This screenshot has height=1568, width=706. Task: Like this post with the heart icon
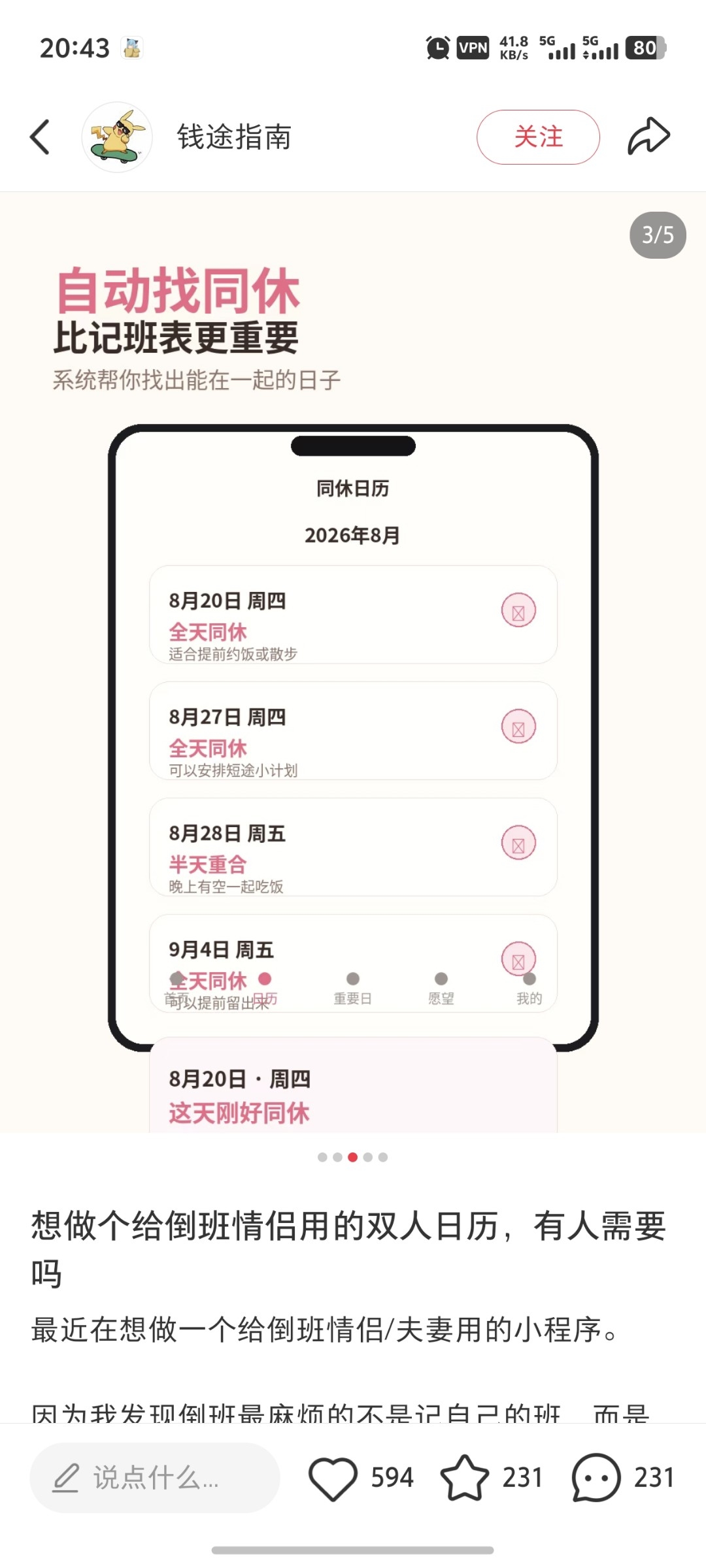pos(333,1478)
